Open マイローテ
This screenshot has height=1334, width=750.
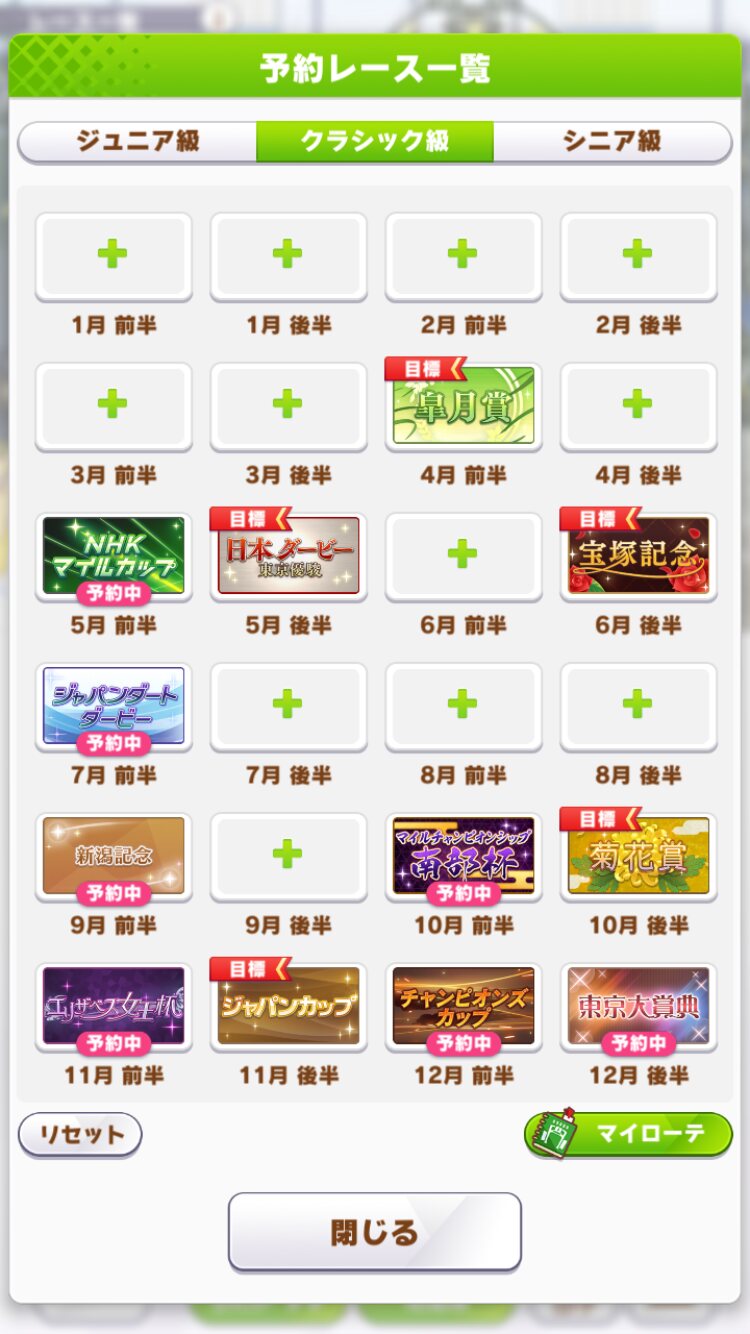pos(628,1133)
